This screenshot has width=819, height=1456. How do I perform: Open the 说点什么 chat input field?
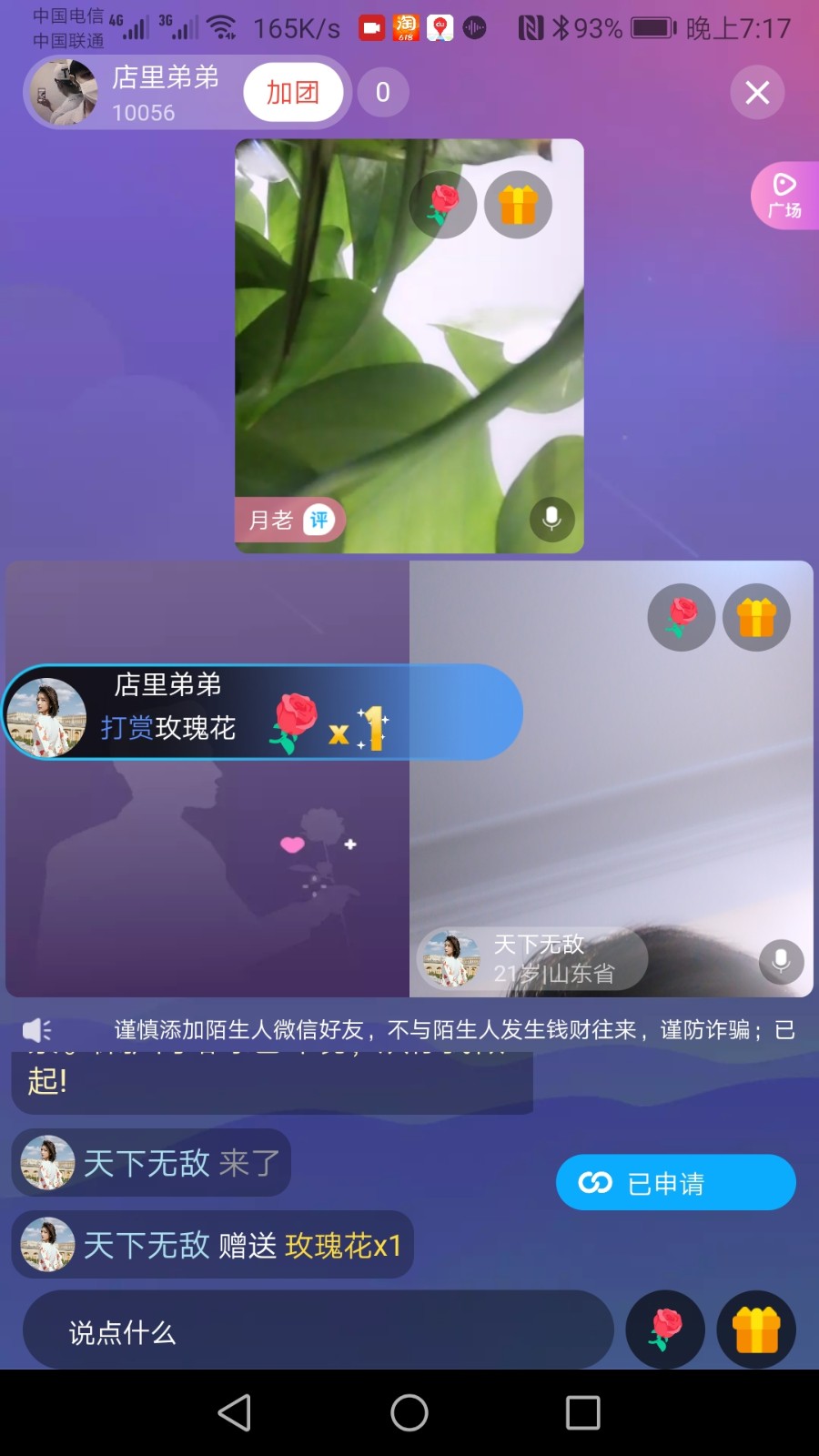318,1332
